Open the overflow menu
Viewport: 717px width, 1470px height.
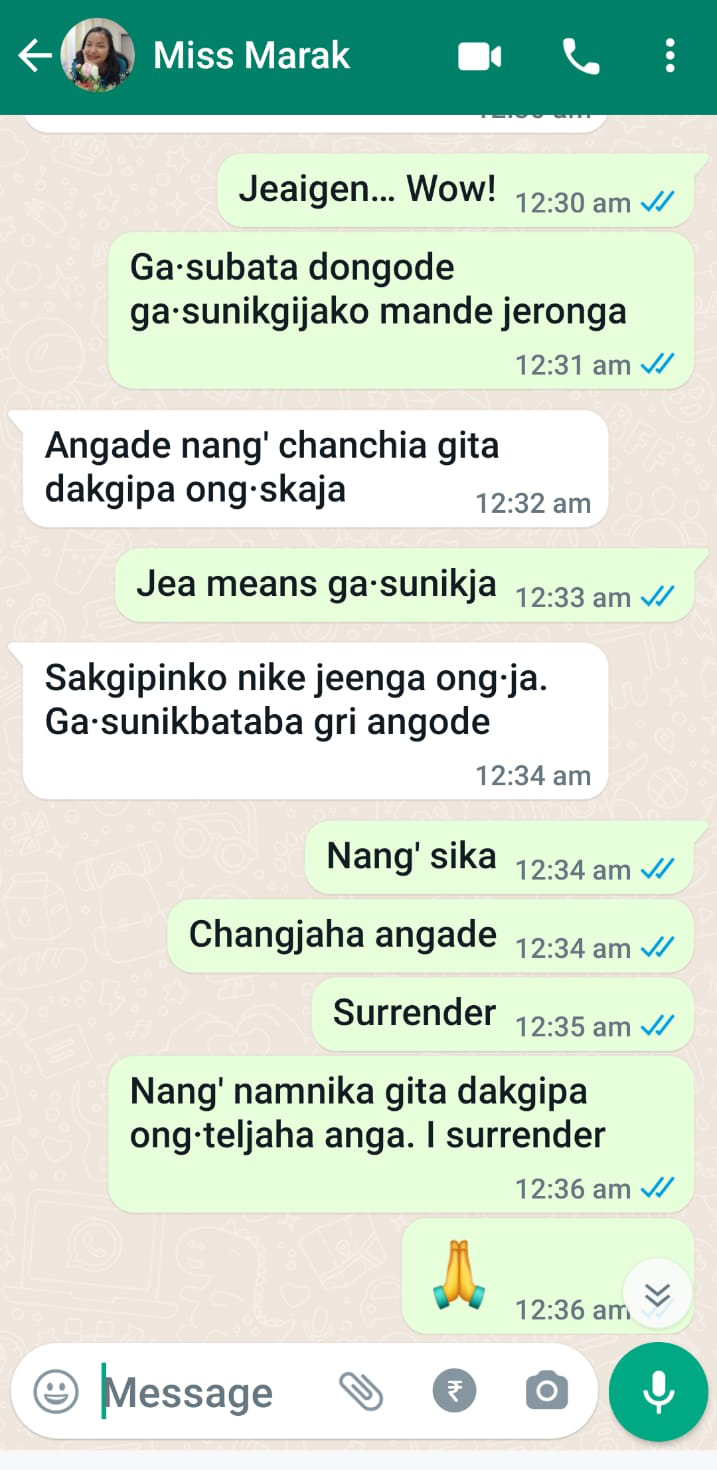pos(670,57)
